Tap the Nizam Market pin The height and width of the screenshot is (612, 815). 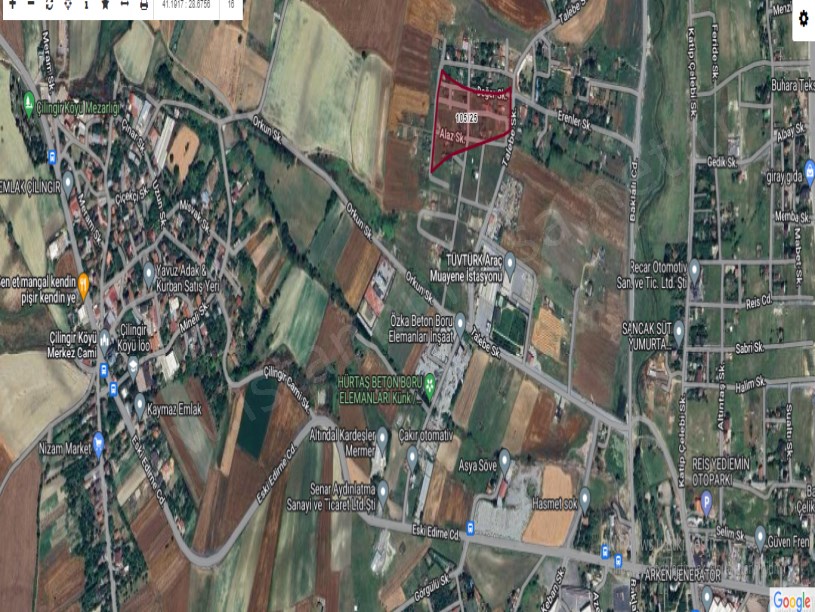pos(98,442)
